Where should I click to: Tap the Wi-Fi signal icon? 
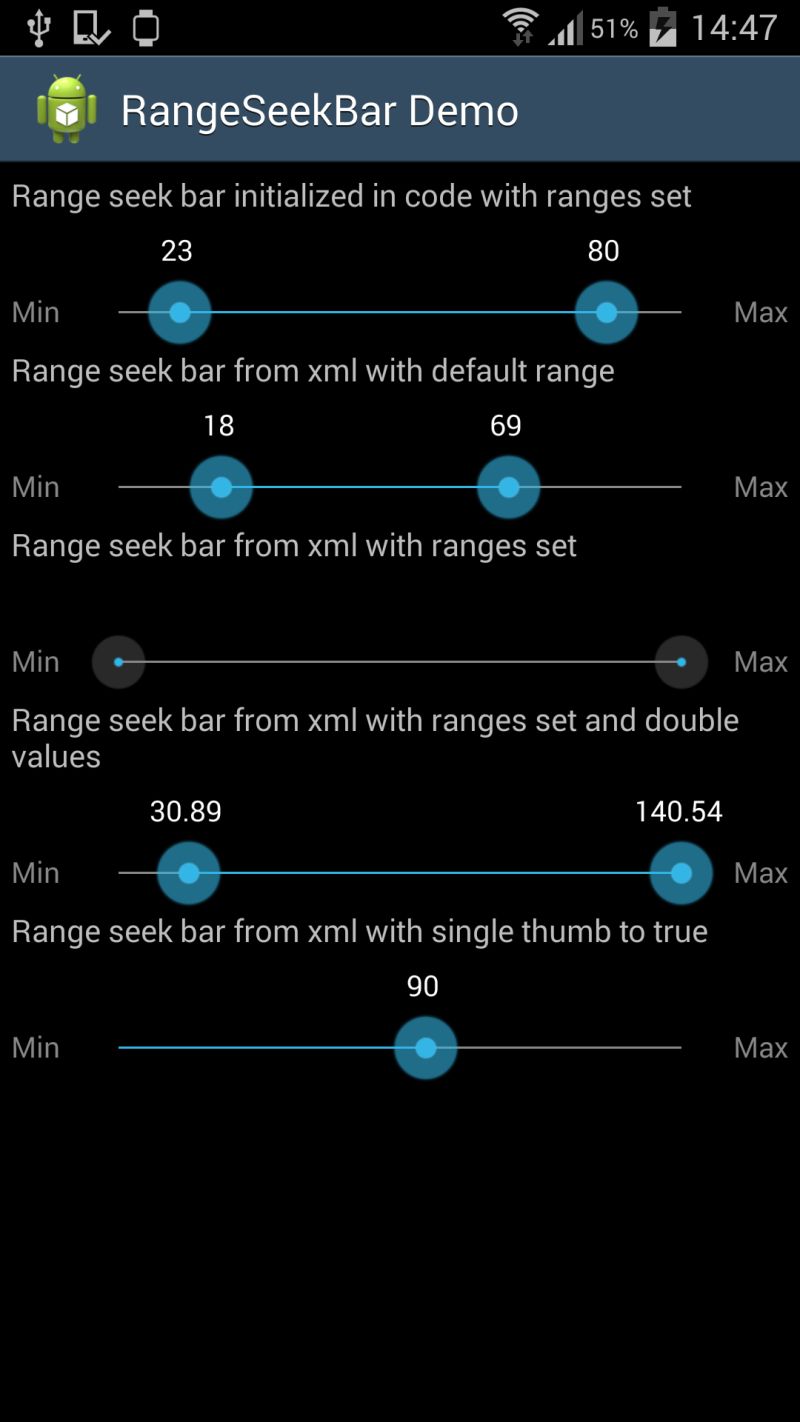click(522, 26)
